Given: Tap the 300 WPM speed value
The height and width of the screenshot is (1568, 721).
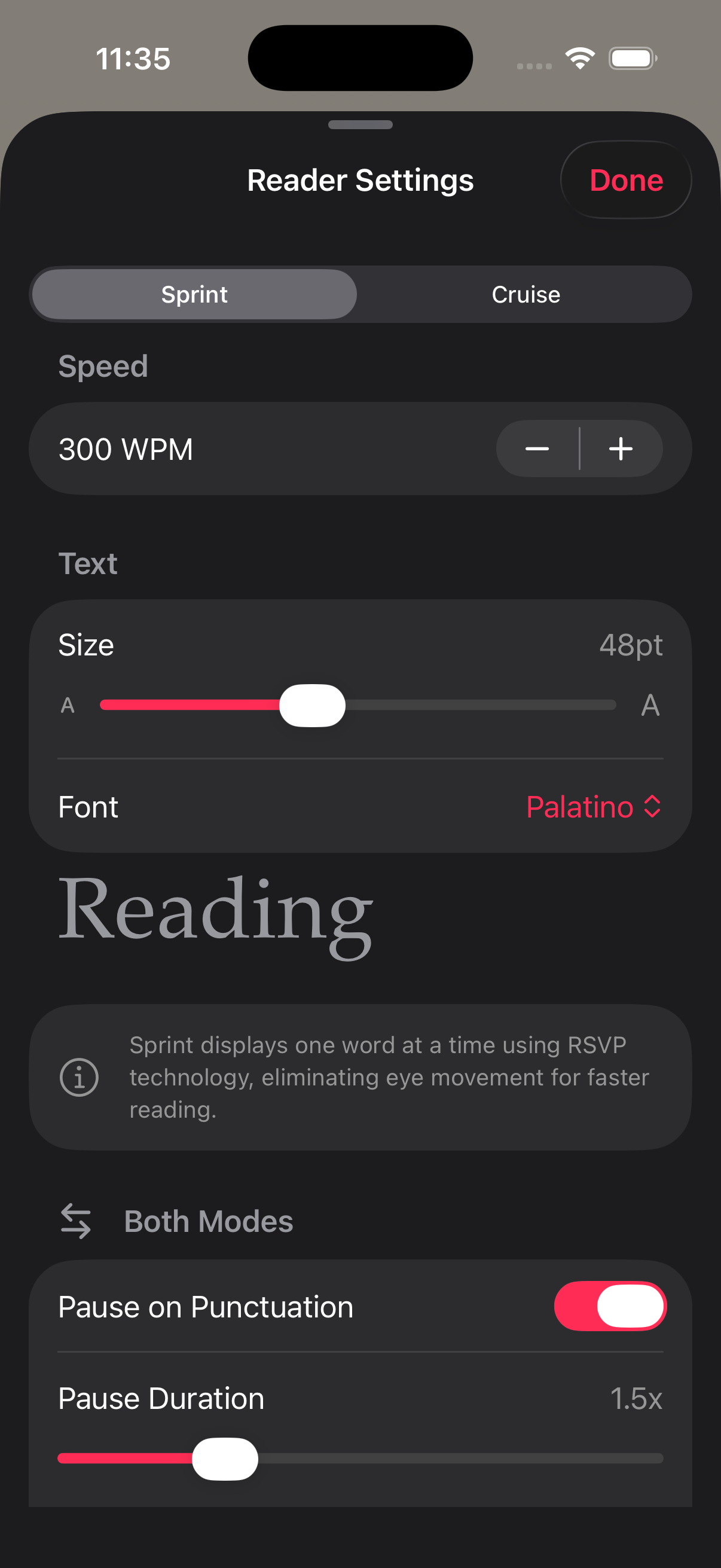Looking at the screenshot, I should (x=125, y=449).
